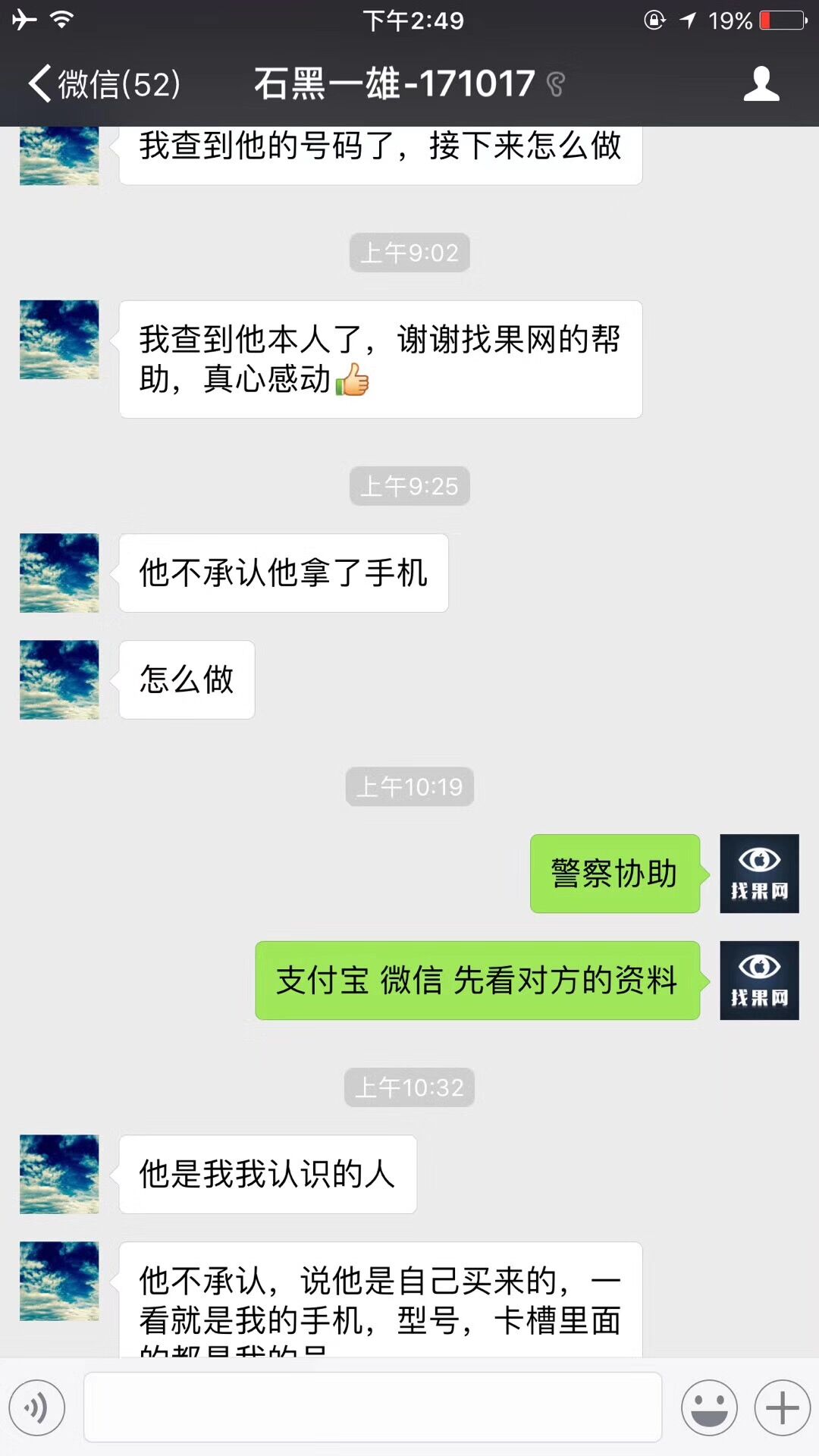Open the 微信(52) back navigation
Image resolution: width=819 pixels, height=1456 pixels.
click(106, 83)
